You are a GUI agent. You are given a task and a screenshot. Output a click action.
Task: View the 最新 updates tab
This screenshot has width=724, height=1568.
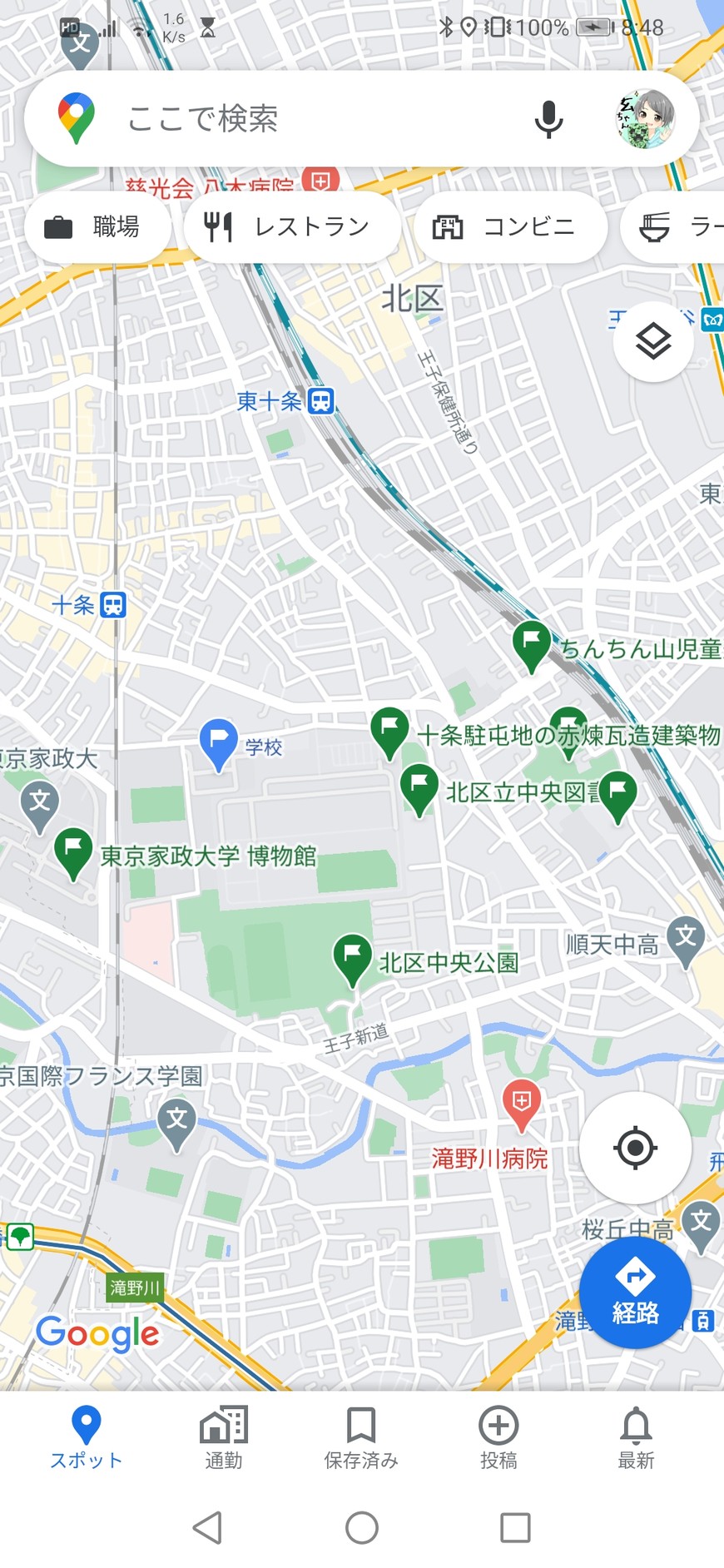coord(636,1437)
